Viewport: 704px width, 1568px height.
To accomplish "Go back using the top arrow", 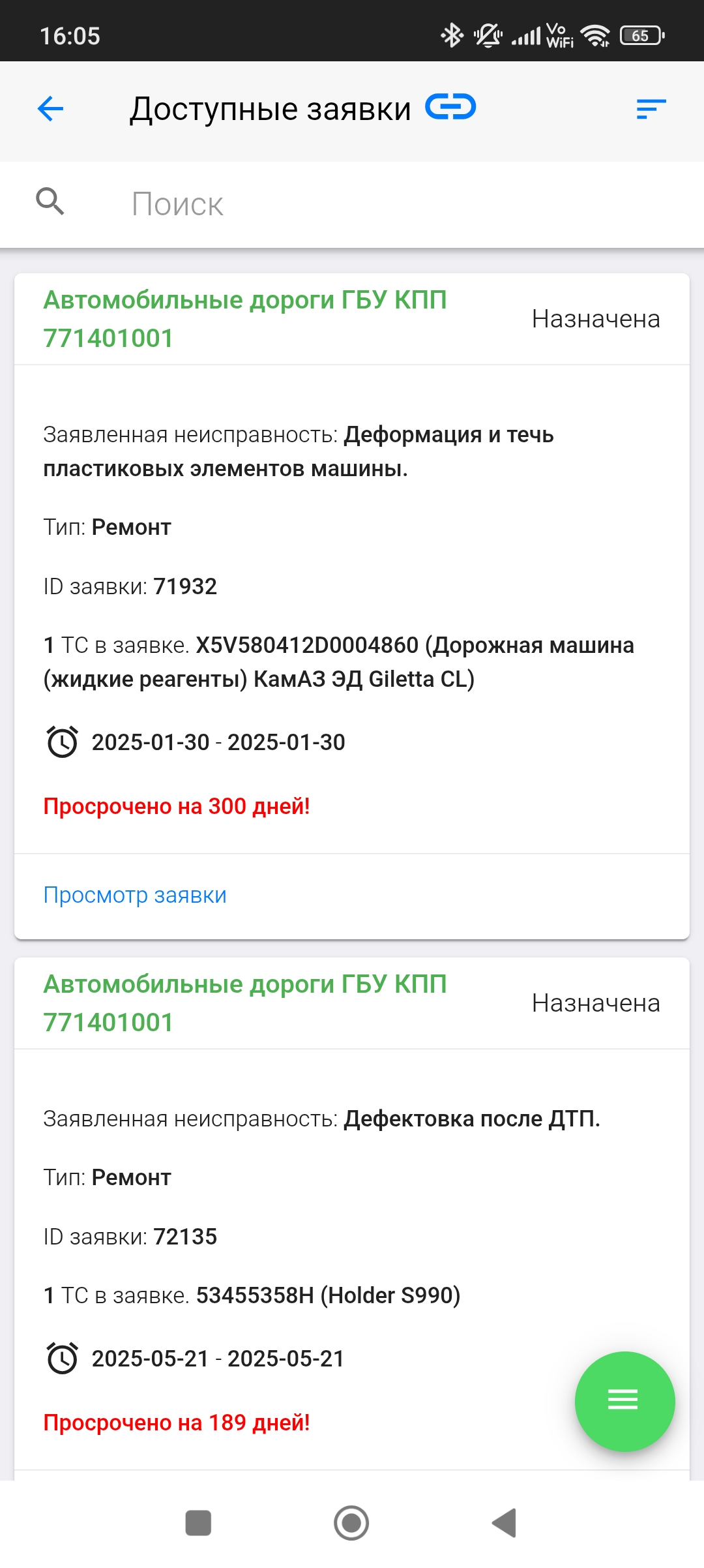I will (x=50, y=108).
